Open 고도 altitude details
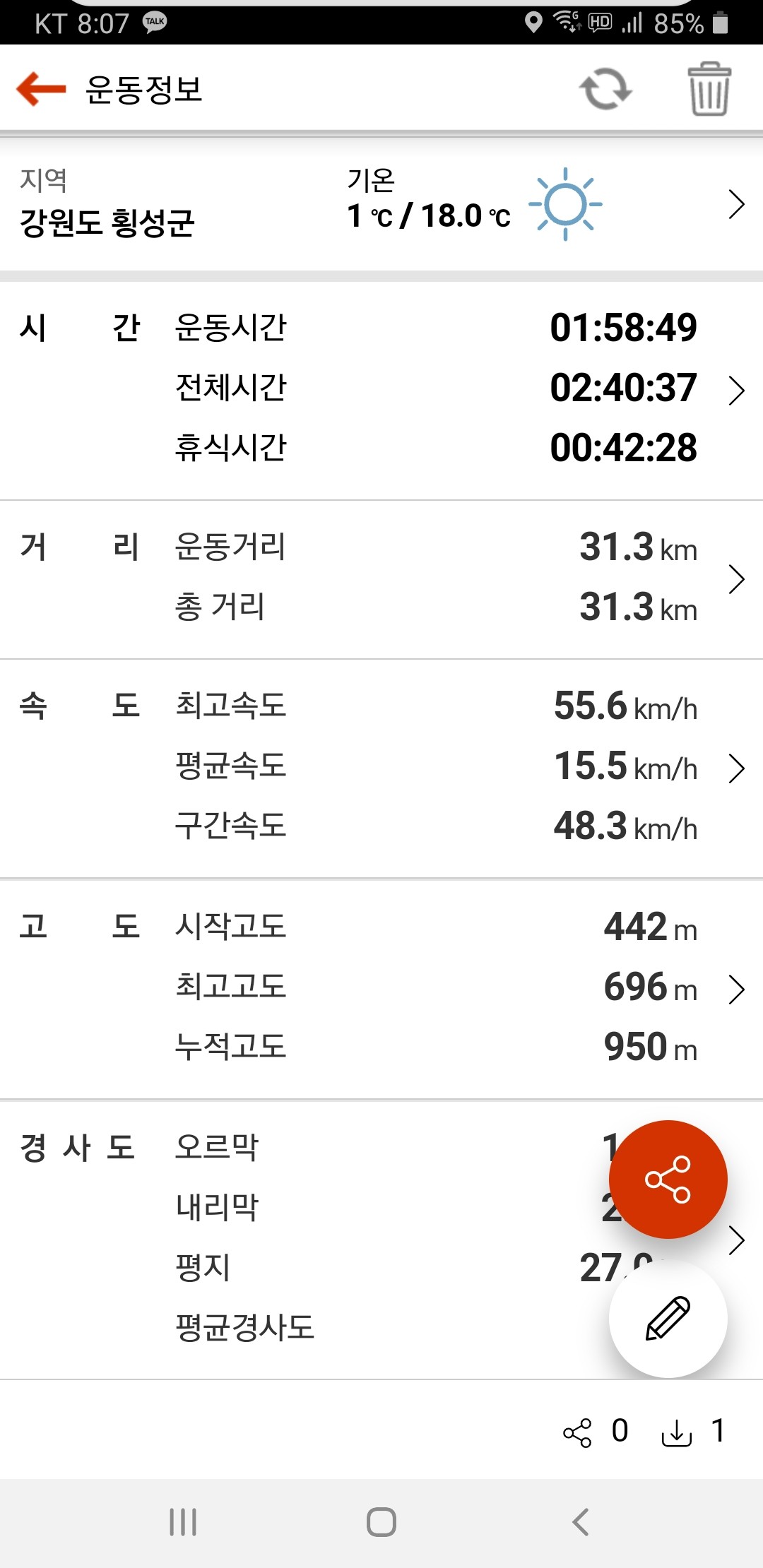The height and width of the screenshot is (1568, 763). point(735,990)
